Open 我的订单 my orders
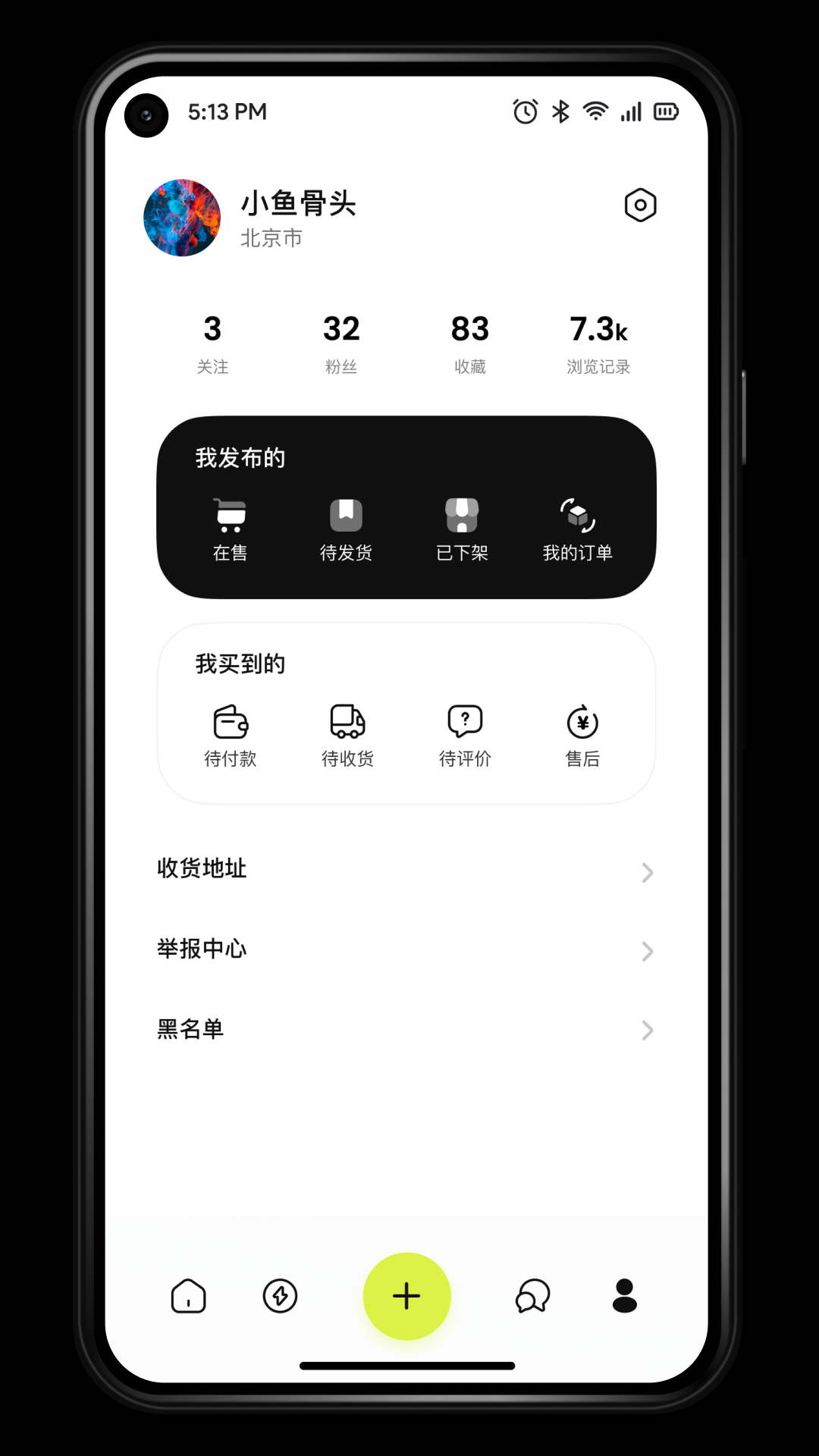819x1456 pixels. tap(578, 530)
